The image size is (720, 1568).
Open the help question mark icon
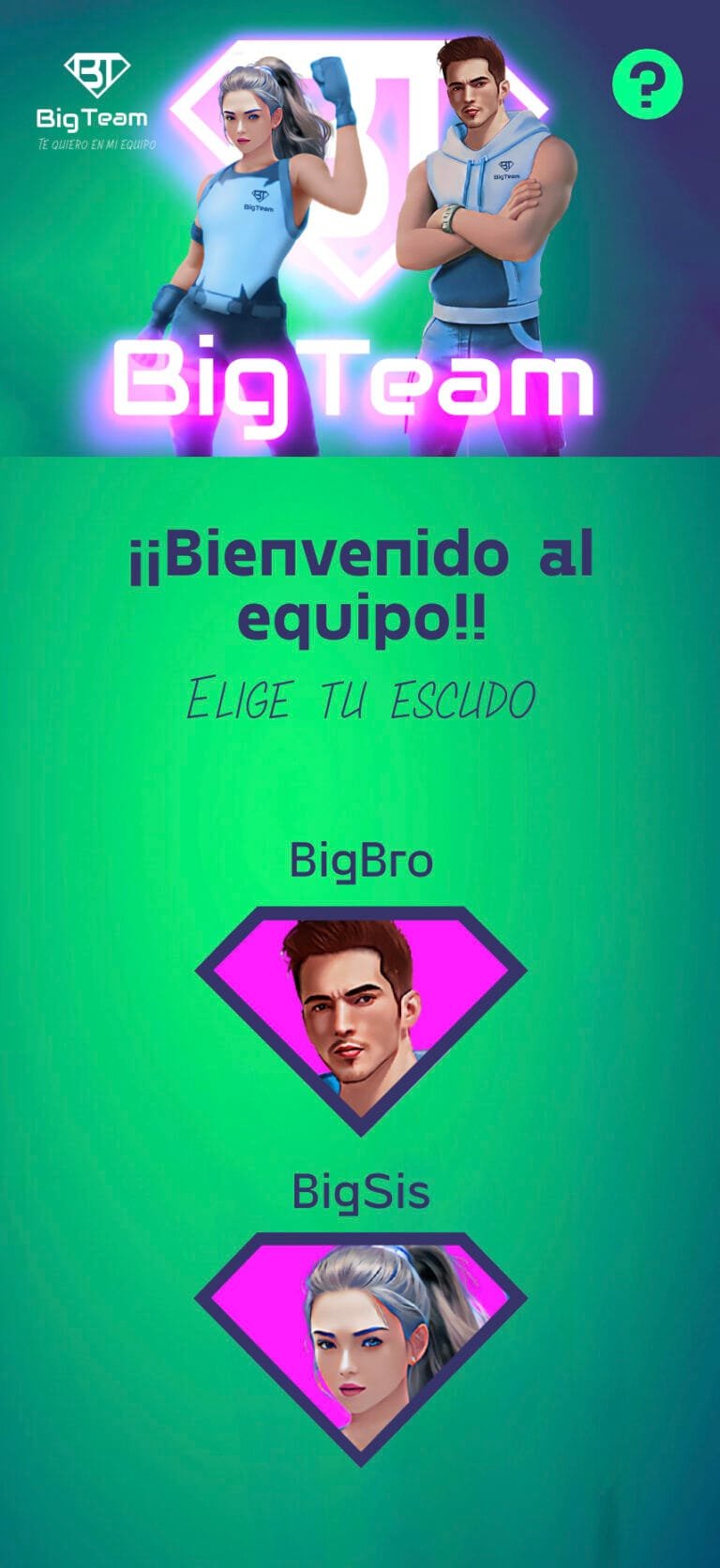coord(647,84)
